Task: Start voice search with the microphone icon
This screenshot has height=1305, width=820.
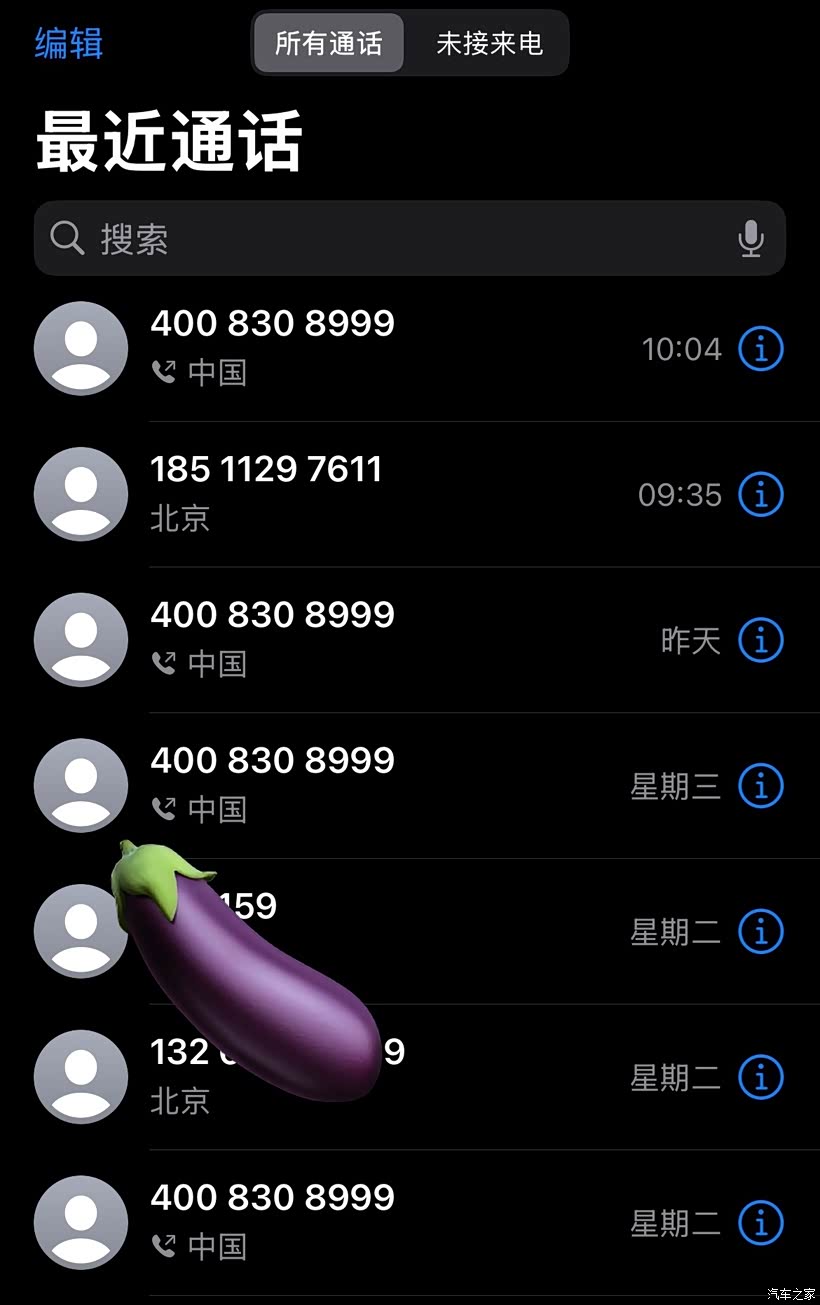Action: coord(751,238)
